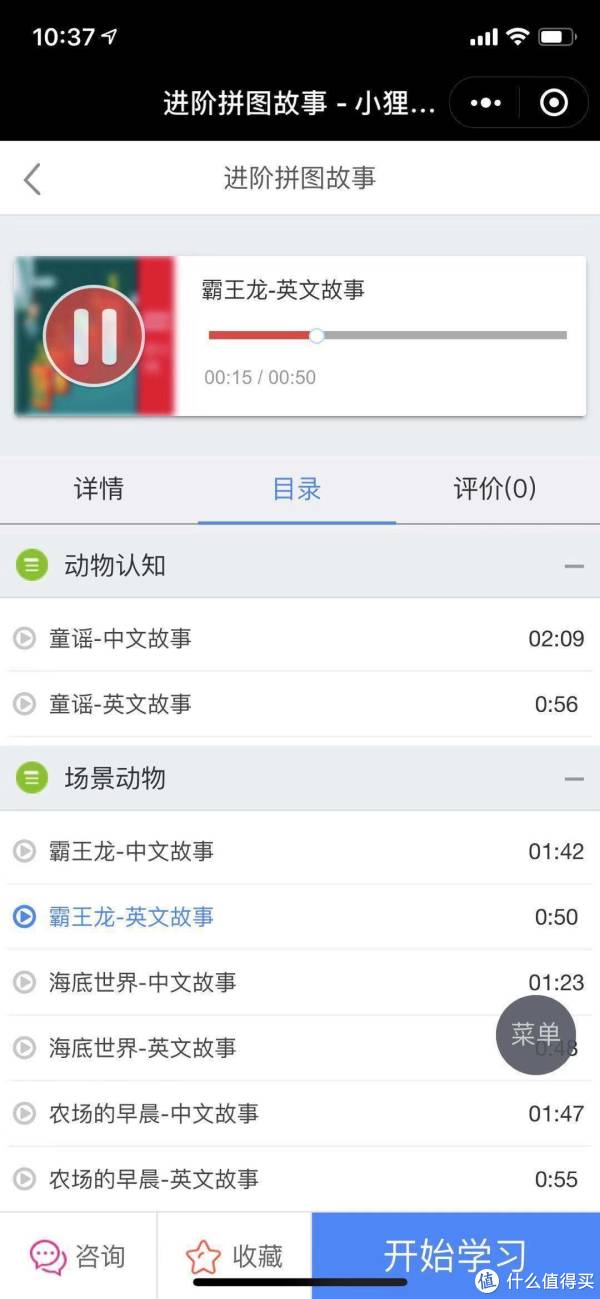Play 海底世界-中文故事
Image resolution: width=600 pixels, height=1299 pixels.
[x=142, y=982]
